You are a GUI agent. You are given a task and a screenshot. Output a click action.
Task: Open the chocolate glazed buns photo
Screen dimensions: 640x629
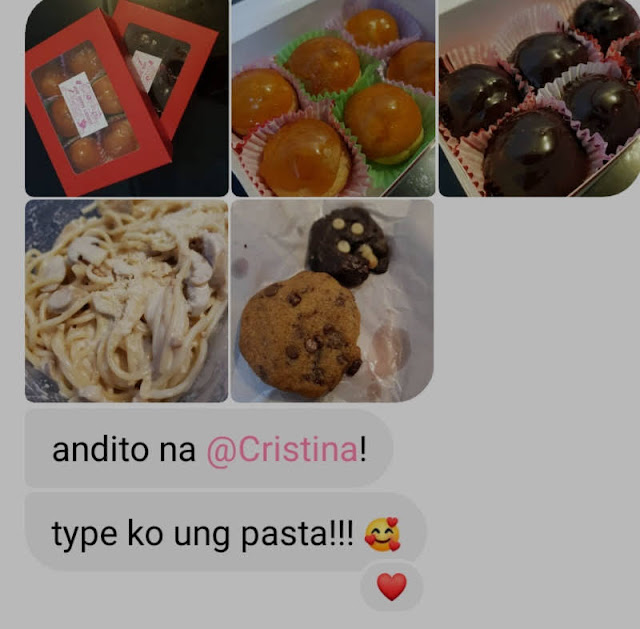538,98
